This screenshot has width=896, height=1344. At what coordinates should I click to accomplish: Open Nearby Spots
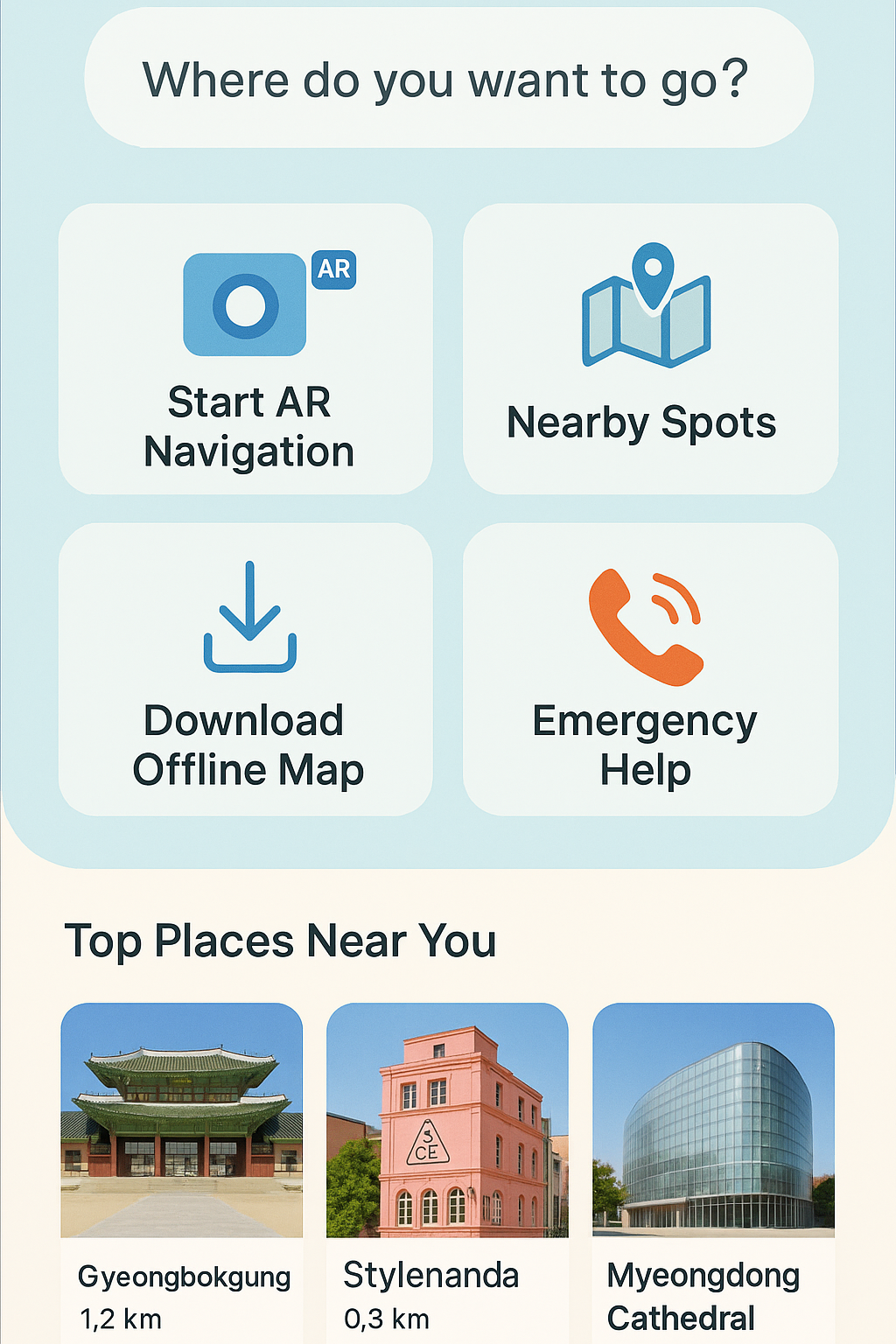pyautogui.click(x=650, y=350)
